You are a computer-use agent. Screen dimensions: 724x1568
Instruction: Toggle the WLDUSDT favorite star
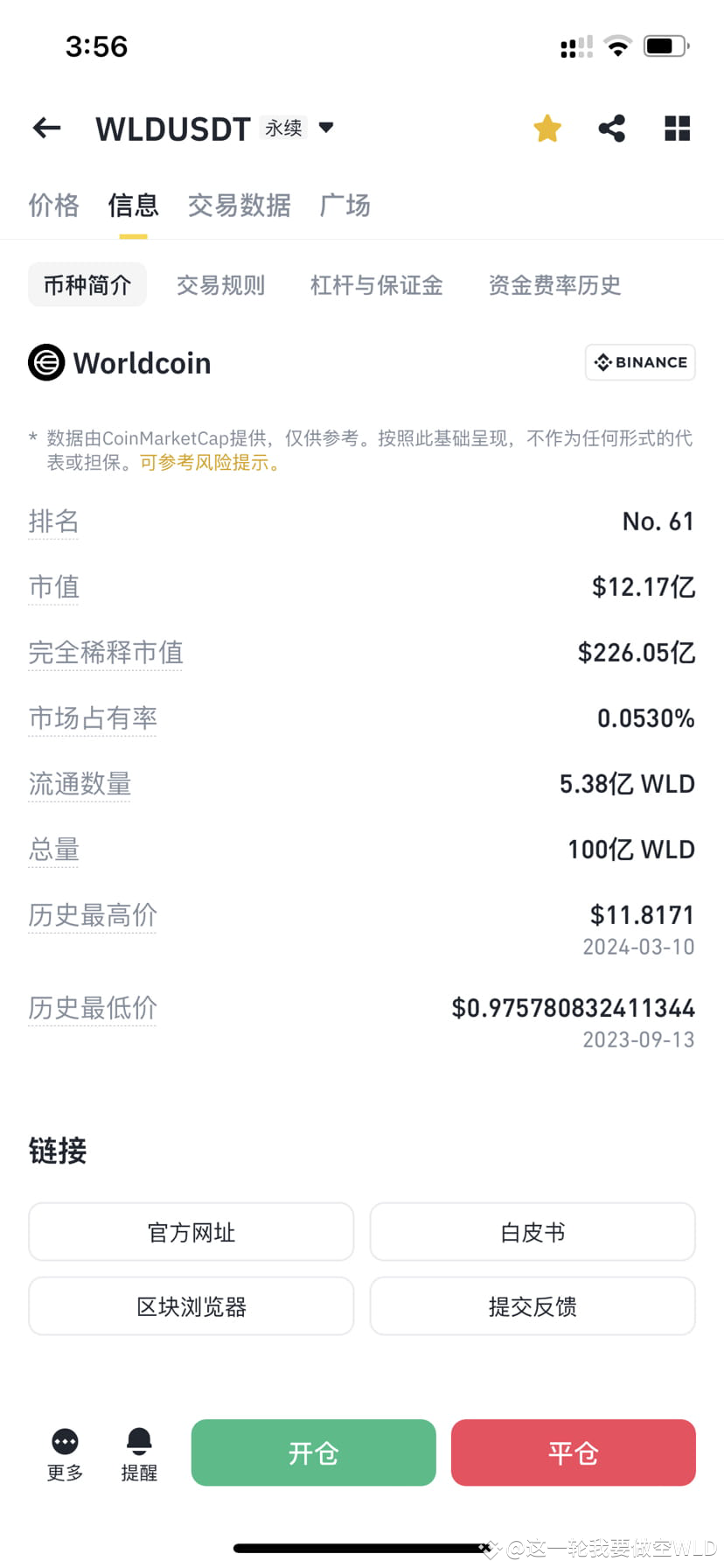coord(546,128)
